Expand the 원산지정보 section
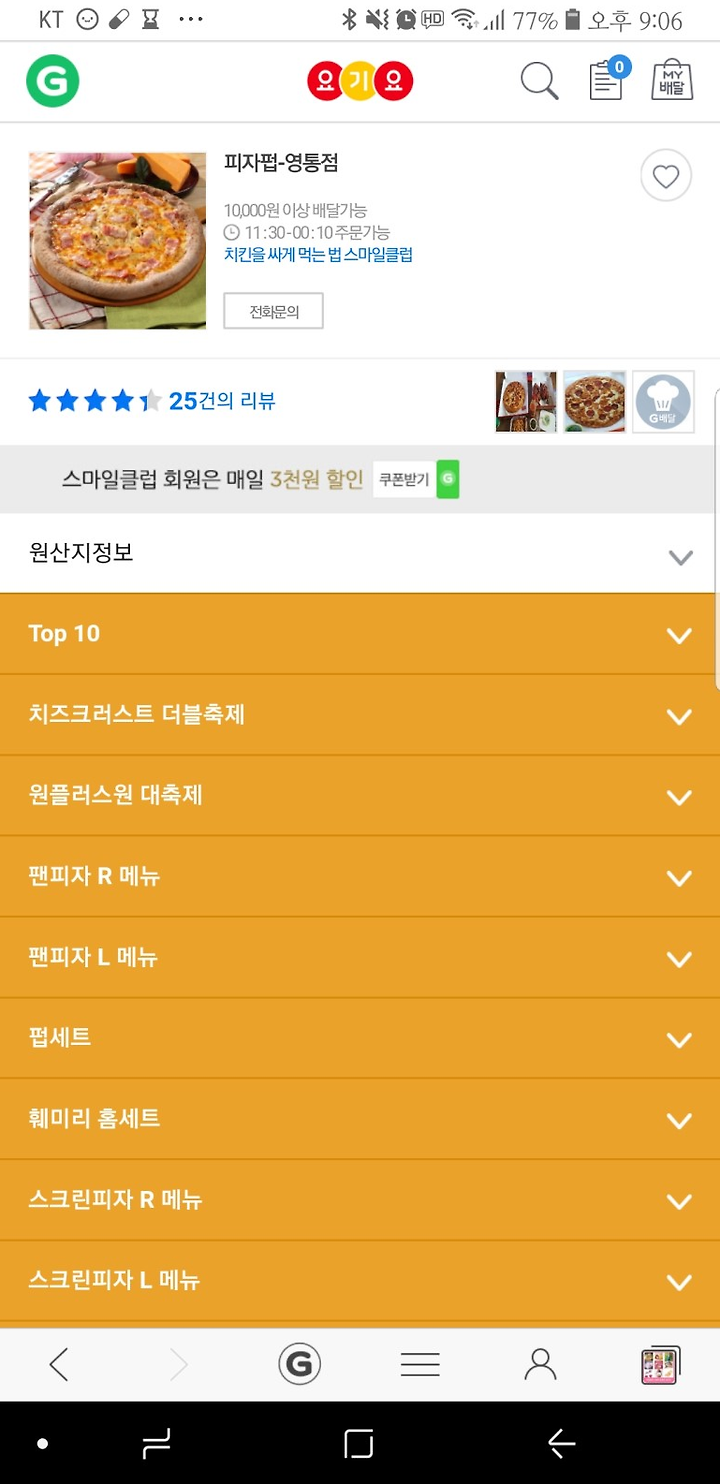This screenshot has height=1484, width=720. [x=360, y=553]
